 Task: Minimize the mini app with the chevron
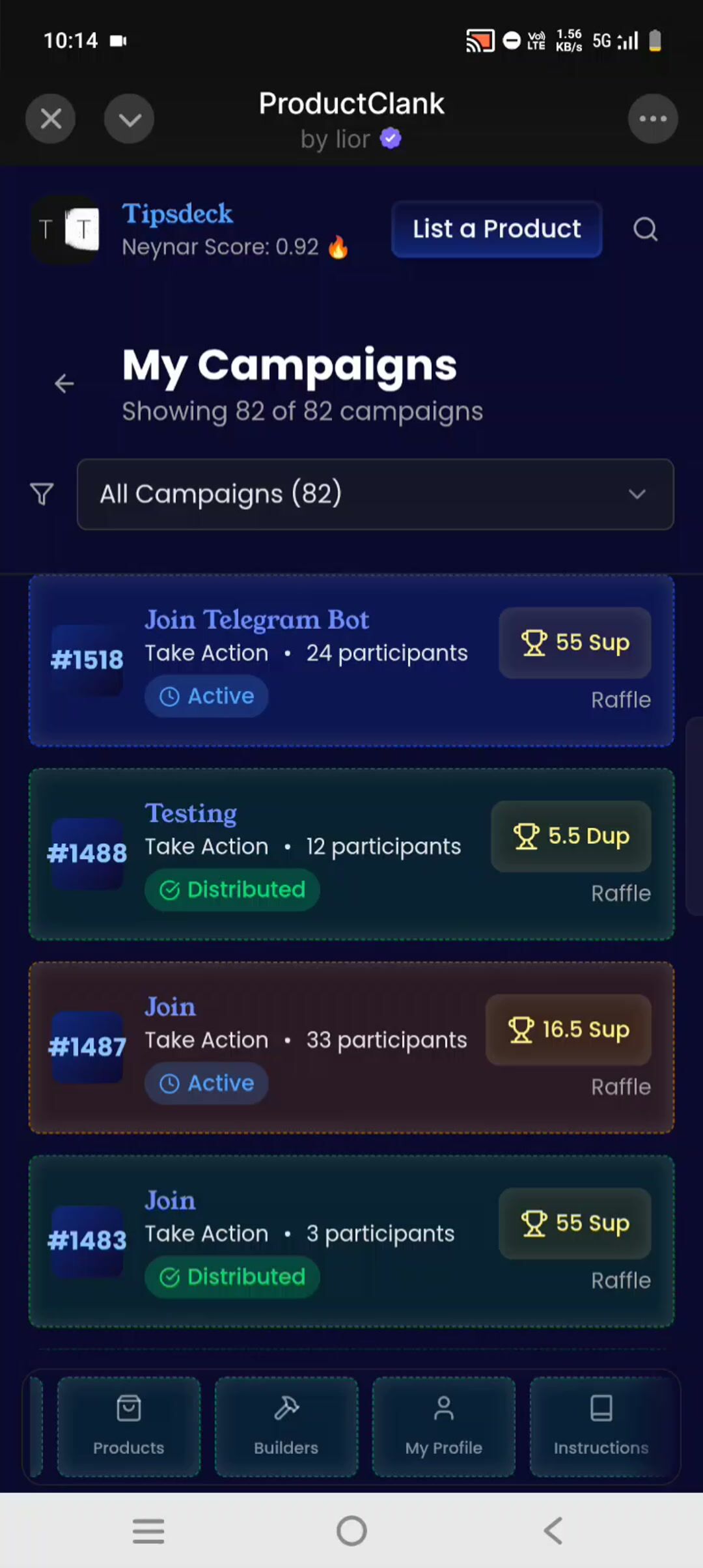130,119
